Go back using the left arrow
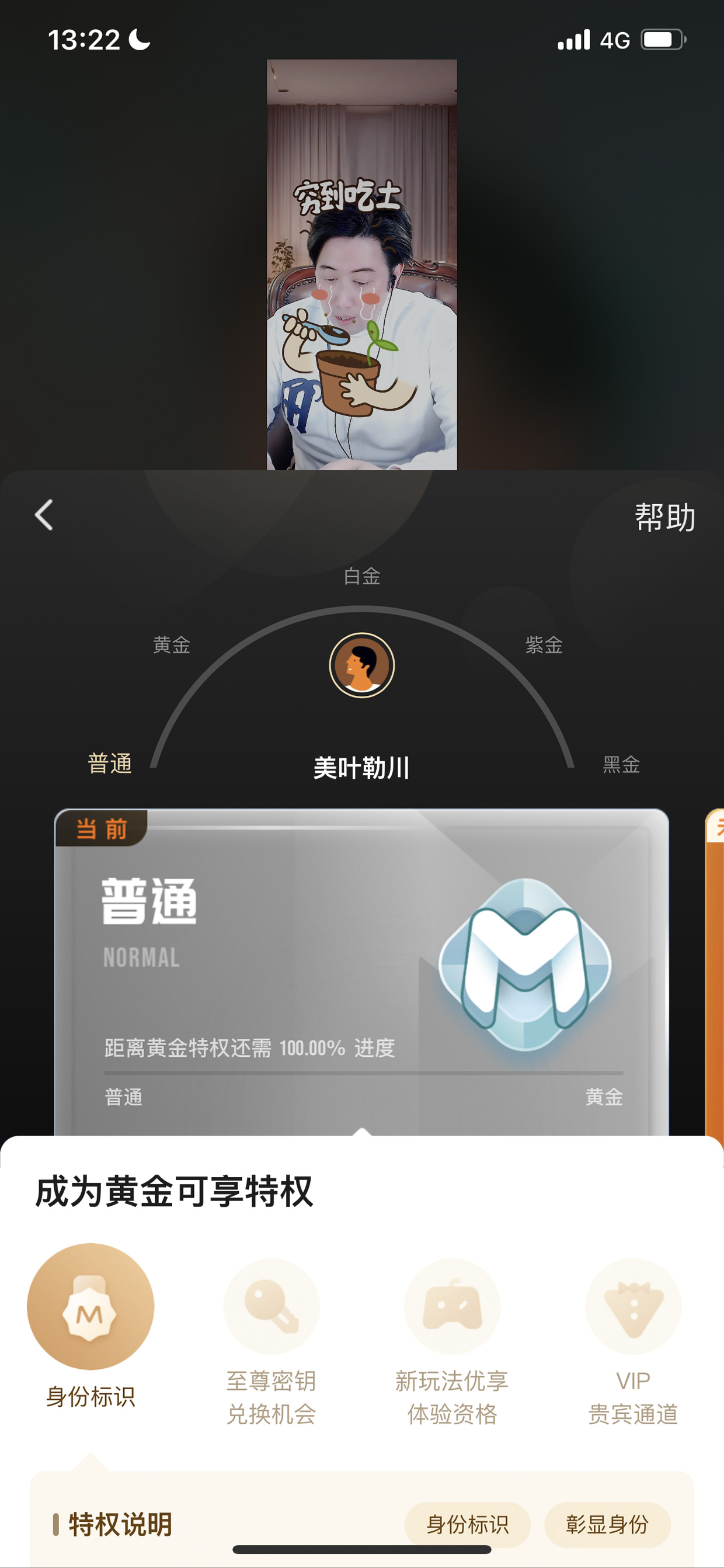Viewport: 724px width, 1568px height. tap(44, 515)
